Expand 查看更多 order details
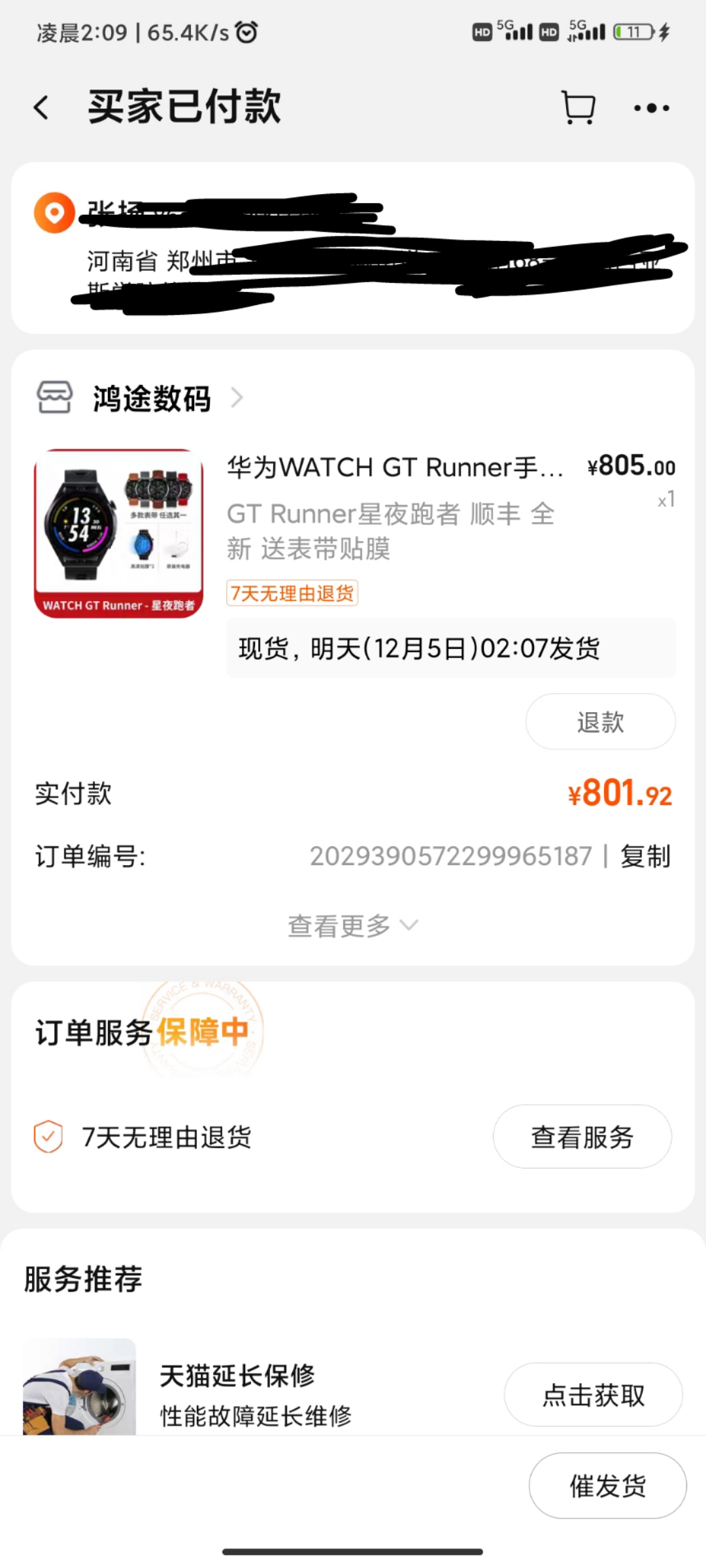706x1568 pixels. click(353, 926)
